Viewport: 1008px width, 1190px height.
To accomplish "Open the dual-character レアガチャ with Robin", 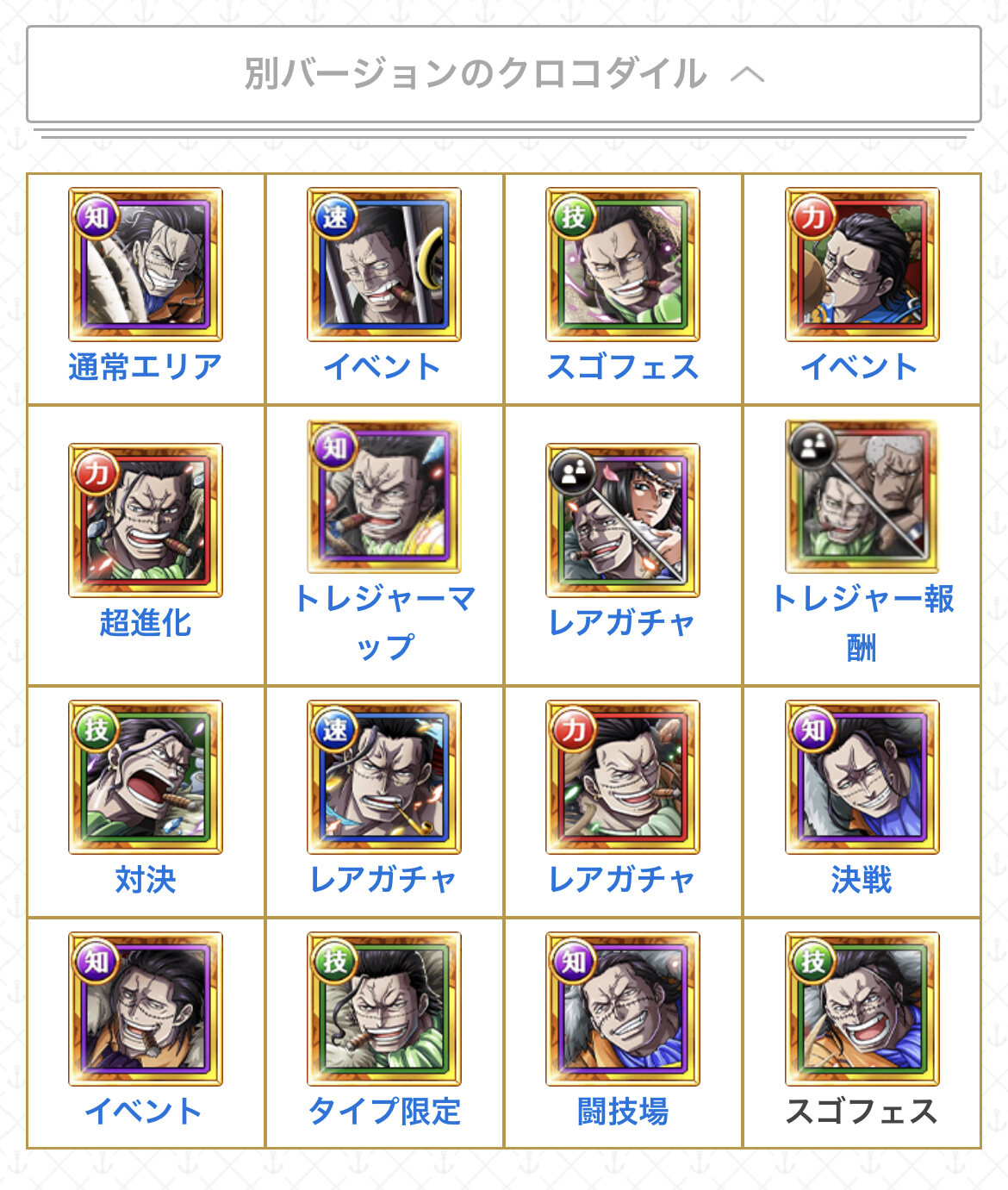I will (623, 520).
